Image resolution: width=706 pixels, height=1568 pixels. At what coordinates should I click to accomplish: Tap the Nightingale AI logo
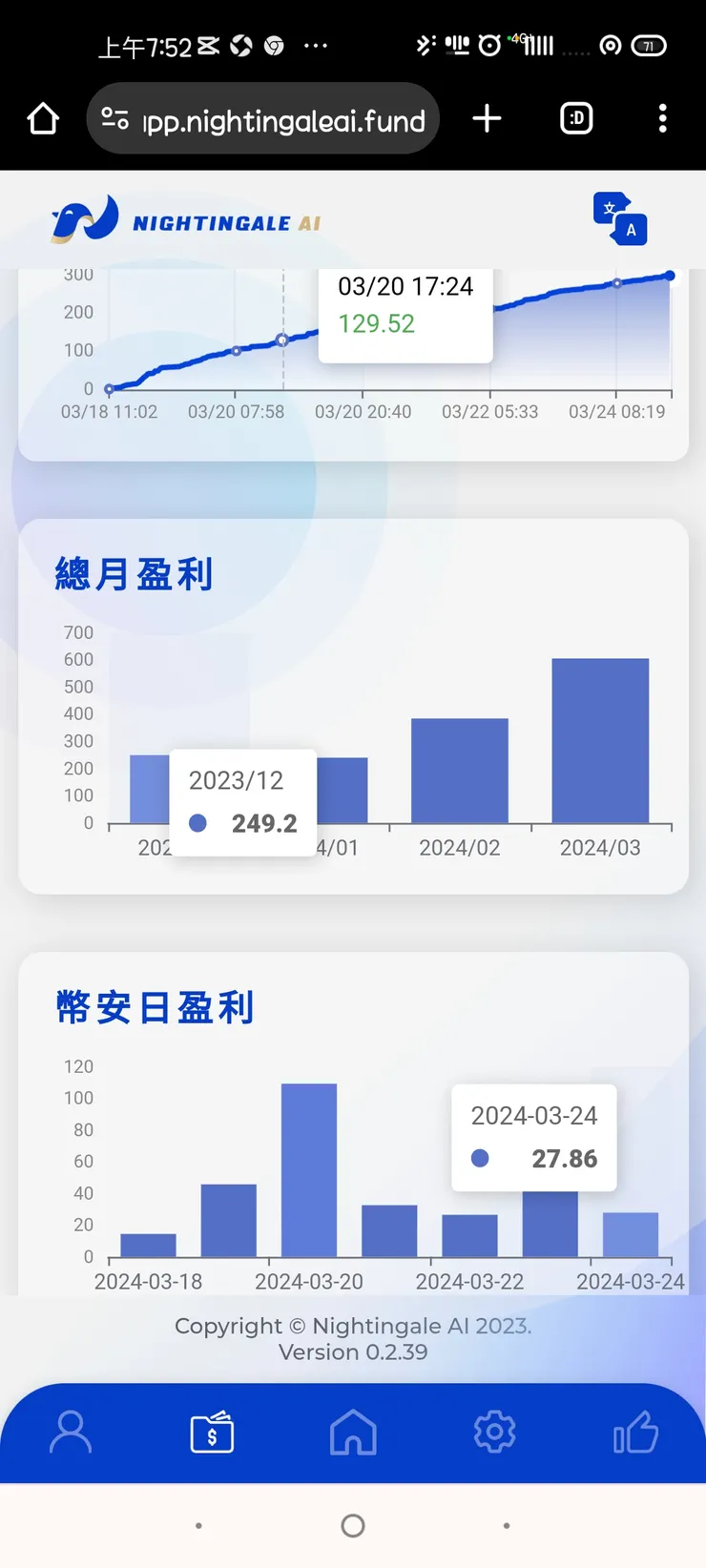click(x=186, y=220)
